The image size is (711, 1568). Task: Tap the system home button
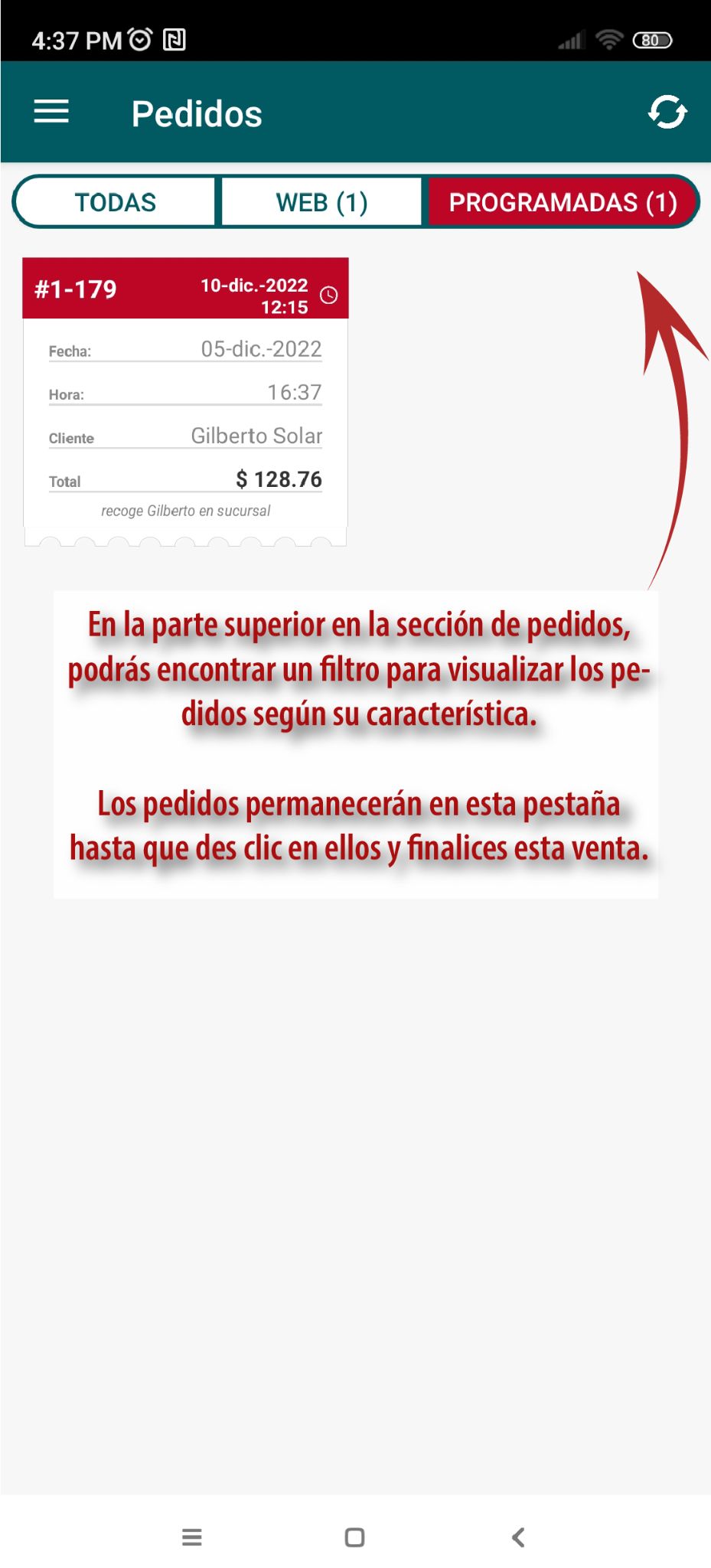(354, 1537)
